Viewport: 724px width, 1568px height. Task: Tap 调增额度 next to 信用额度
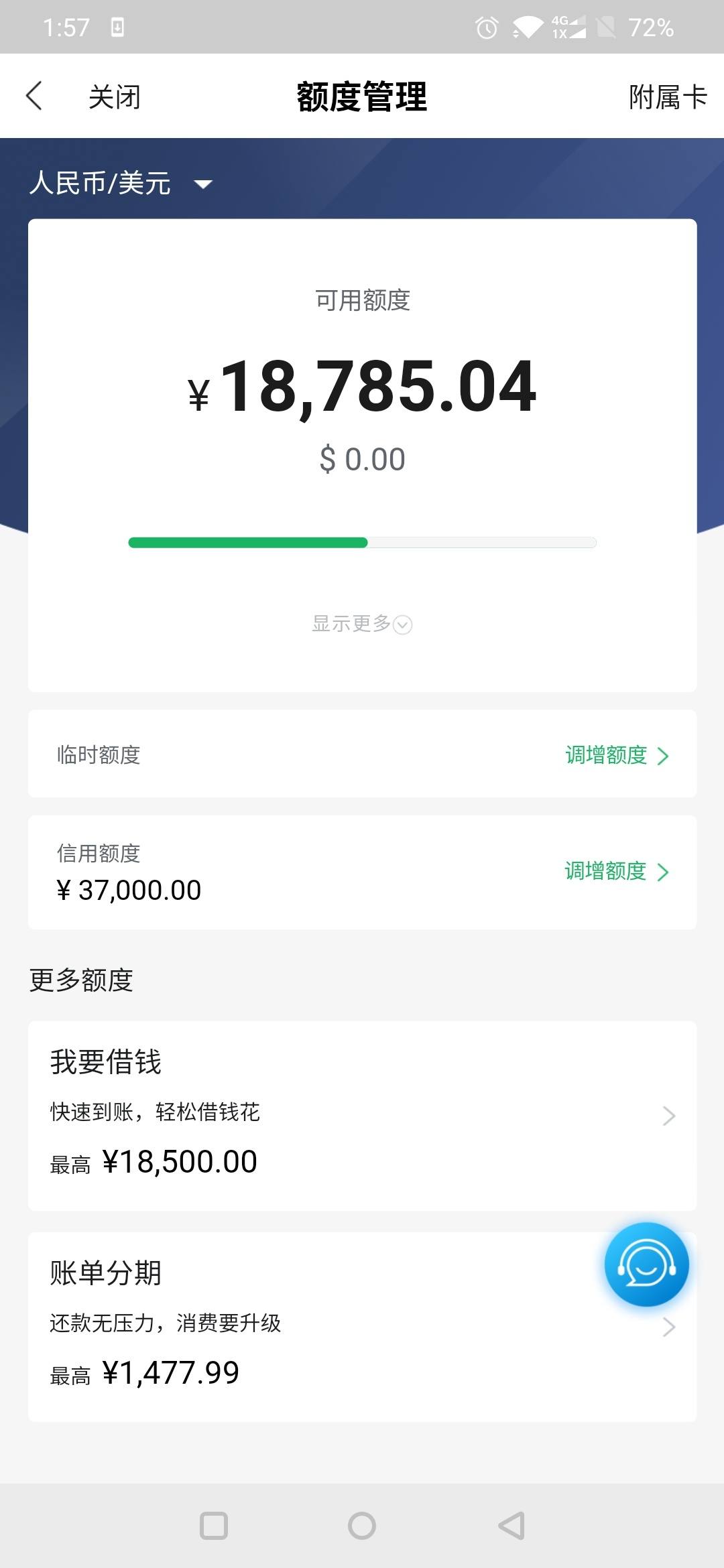617,871
